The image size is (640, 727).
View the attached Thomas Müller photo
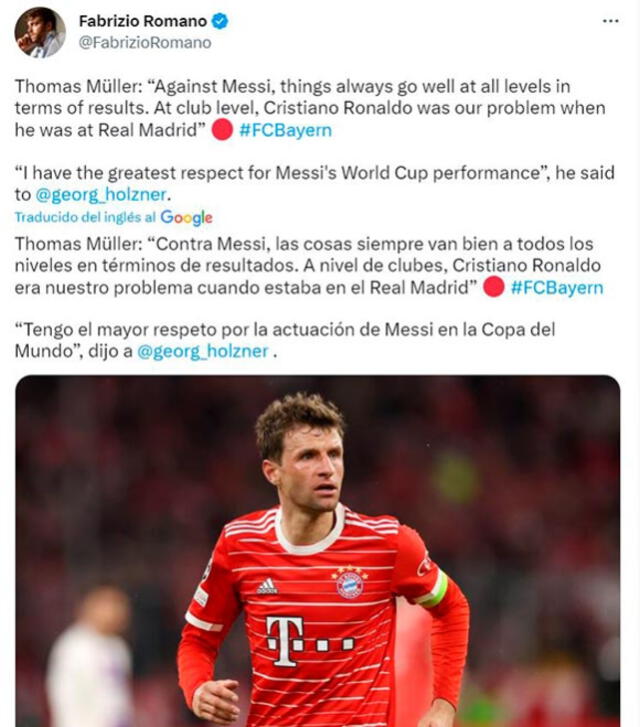(318, 550)
